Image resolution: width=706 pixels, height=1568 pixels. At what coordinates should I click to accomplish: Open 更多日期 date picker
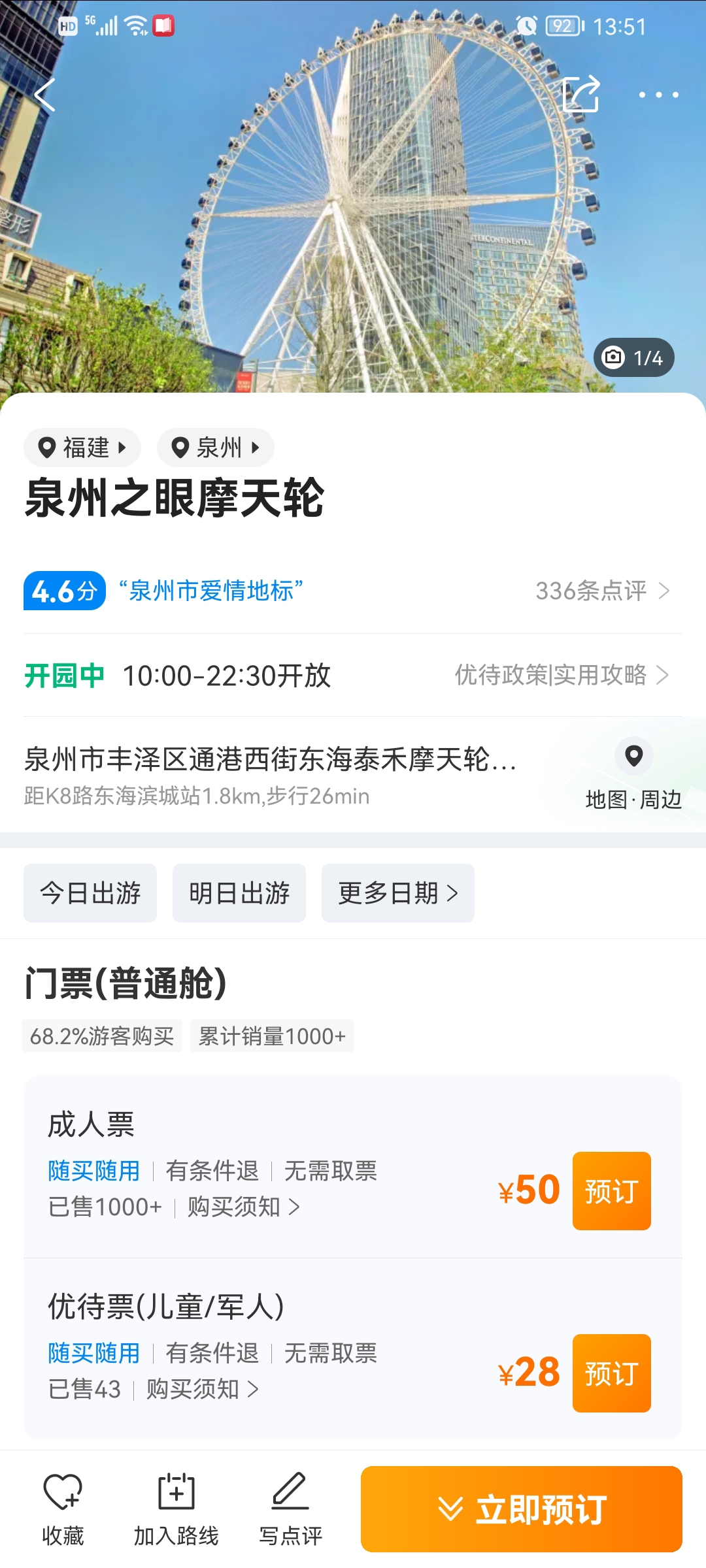coord(397,893)
